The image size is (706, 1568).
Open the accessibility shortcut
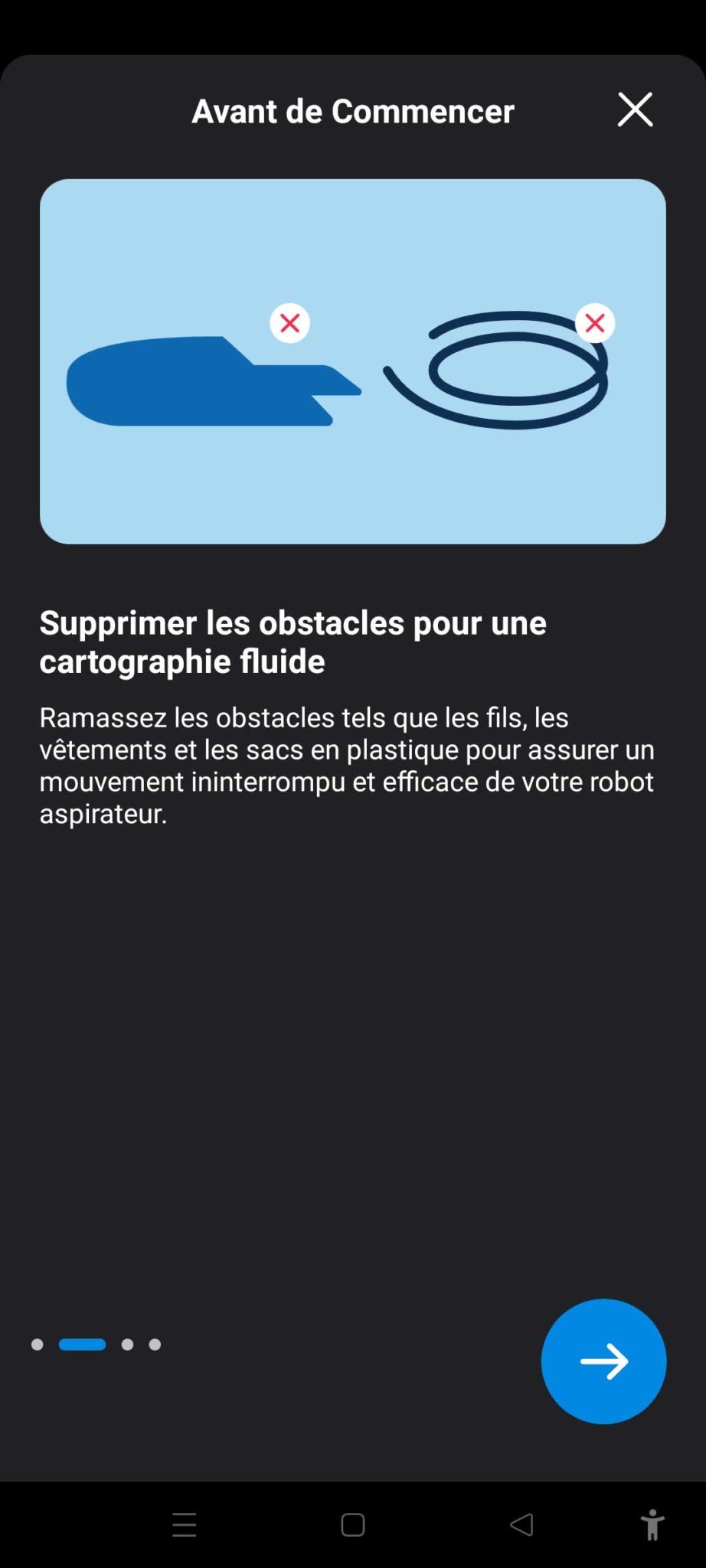coord(652,1524)
